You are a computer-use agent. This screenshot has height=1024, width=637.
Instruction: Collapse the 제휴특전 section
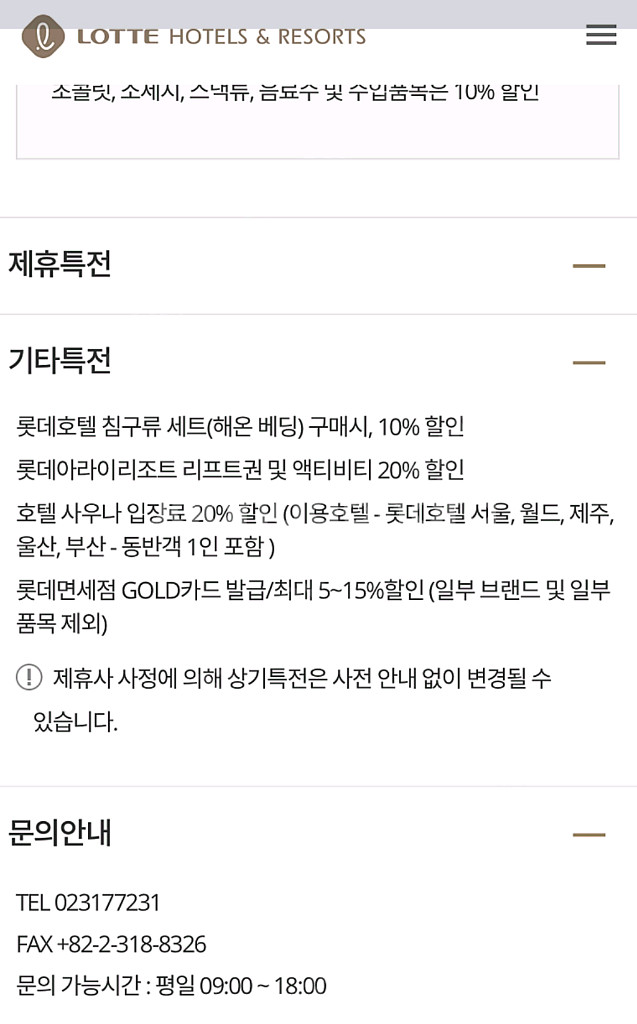coord(589,266)
